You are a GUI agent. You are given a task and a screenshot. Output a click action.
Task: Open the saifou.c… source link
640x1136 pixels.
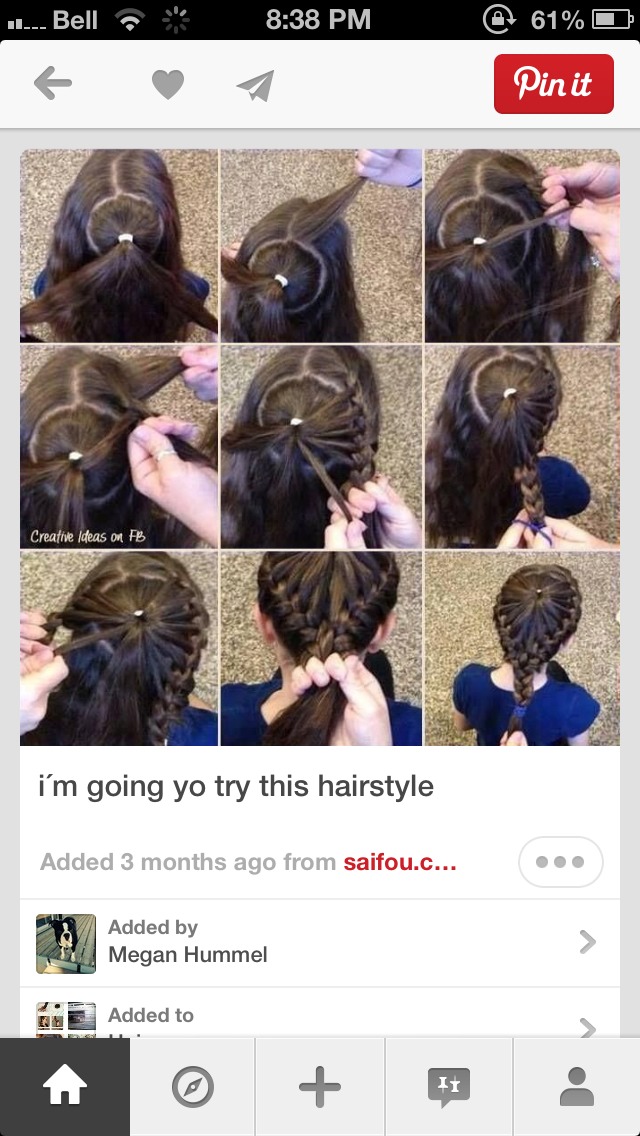coord(400,862)
